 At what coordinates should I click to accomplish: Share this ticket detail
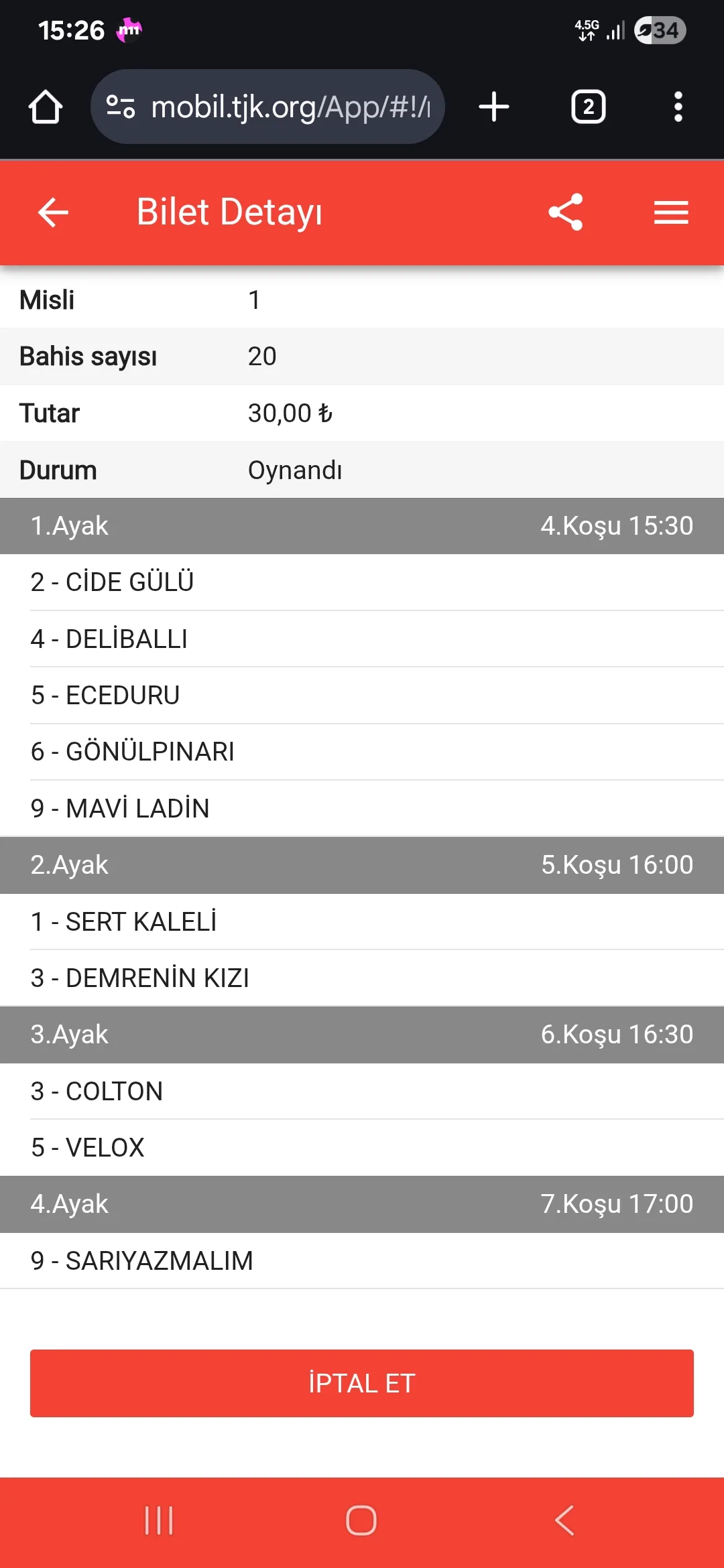tap(565, 212)
